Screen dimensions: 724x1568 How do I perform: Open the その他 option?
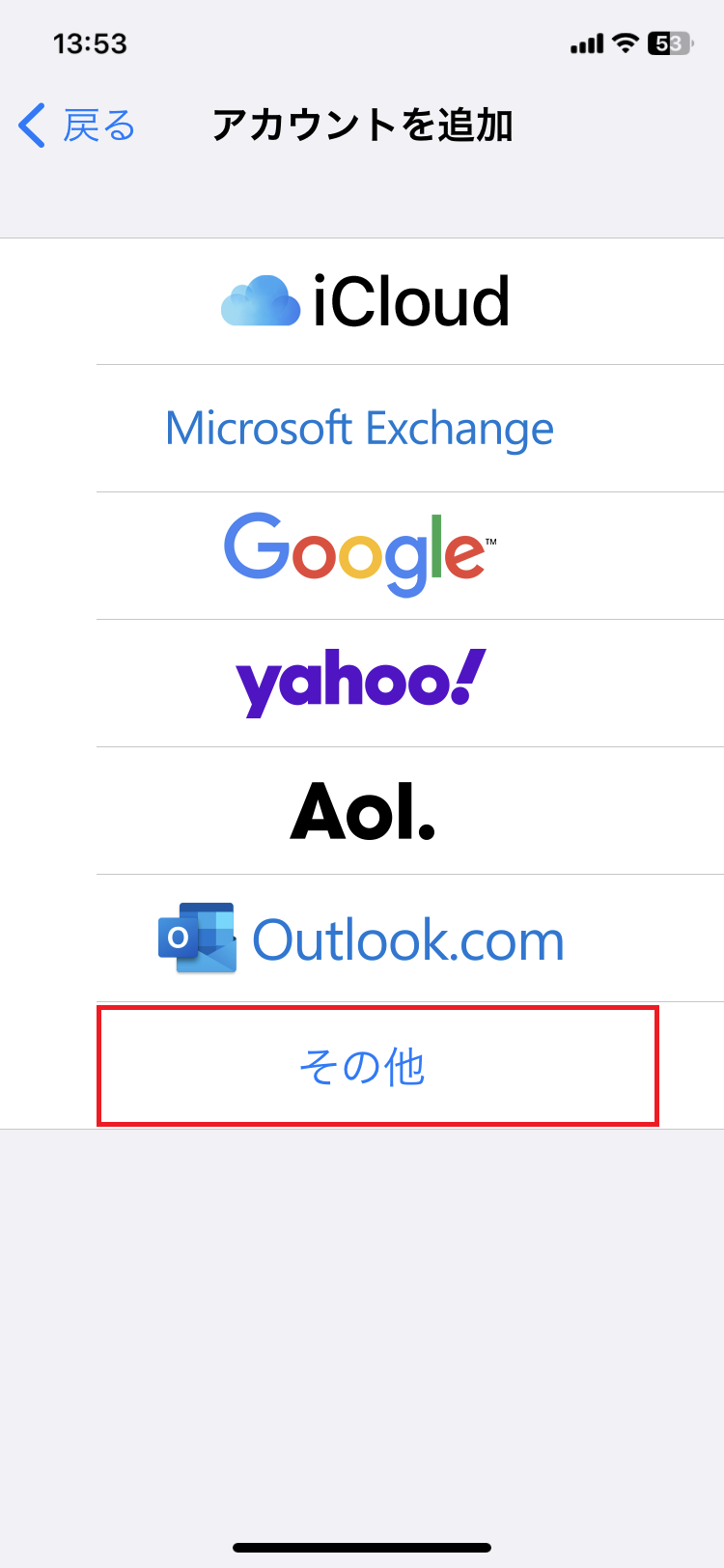pyautogui.click(x=362, y=1067)
